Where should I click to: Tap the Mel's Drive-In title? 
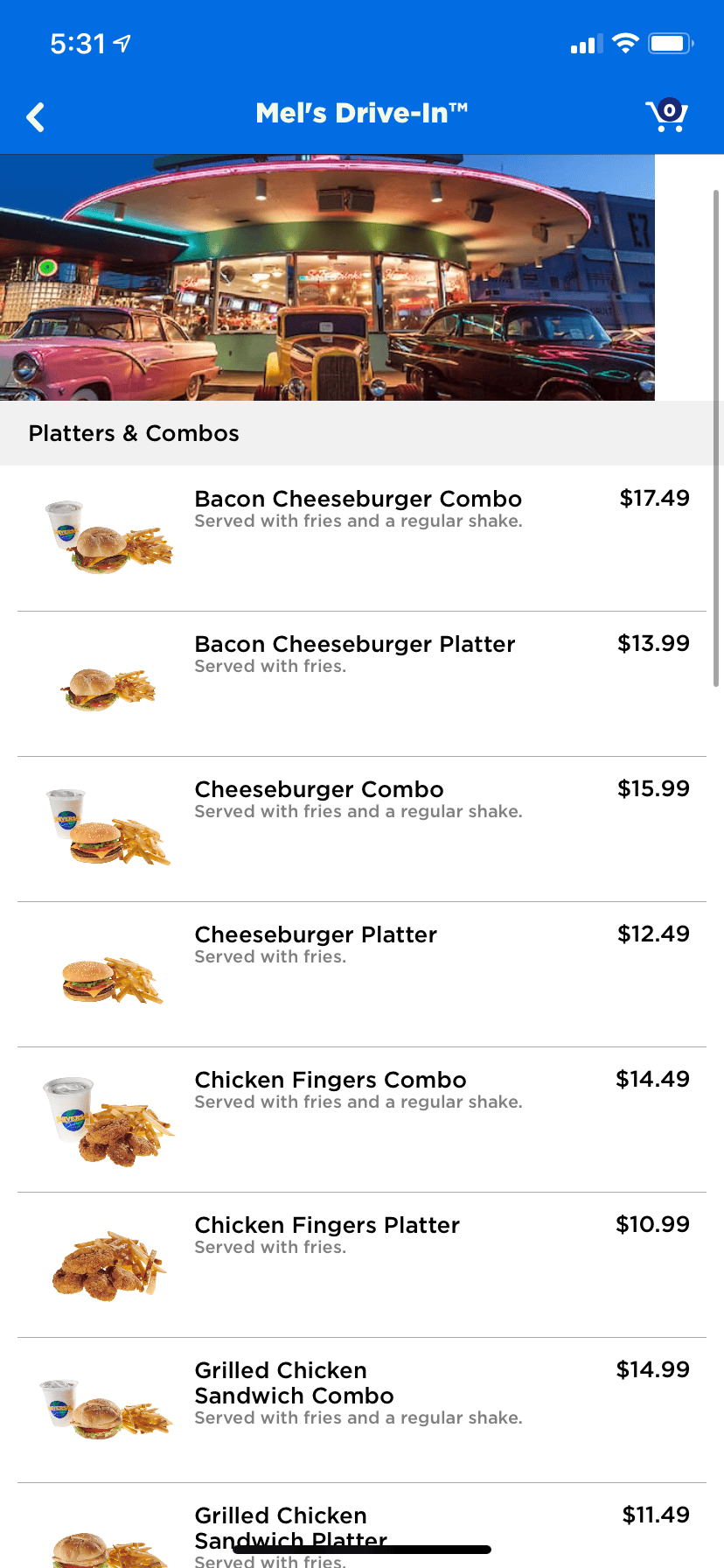(x=361, y=112)
